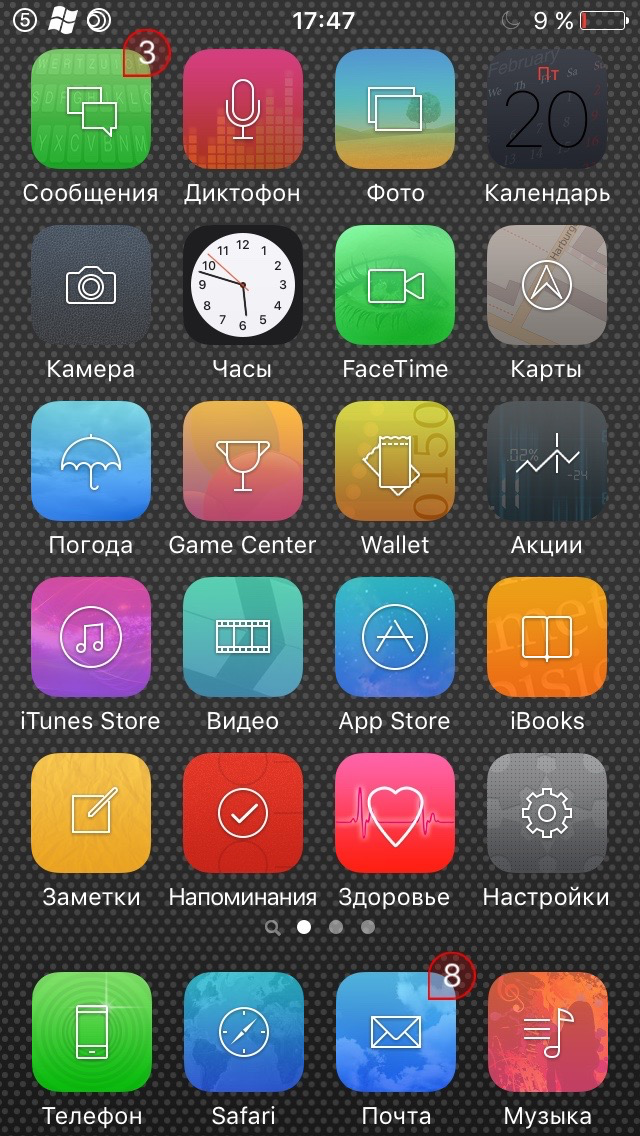Open Почта mail with 8 unread
Screen dimensions: 640x1136
pos(395,1032)
